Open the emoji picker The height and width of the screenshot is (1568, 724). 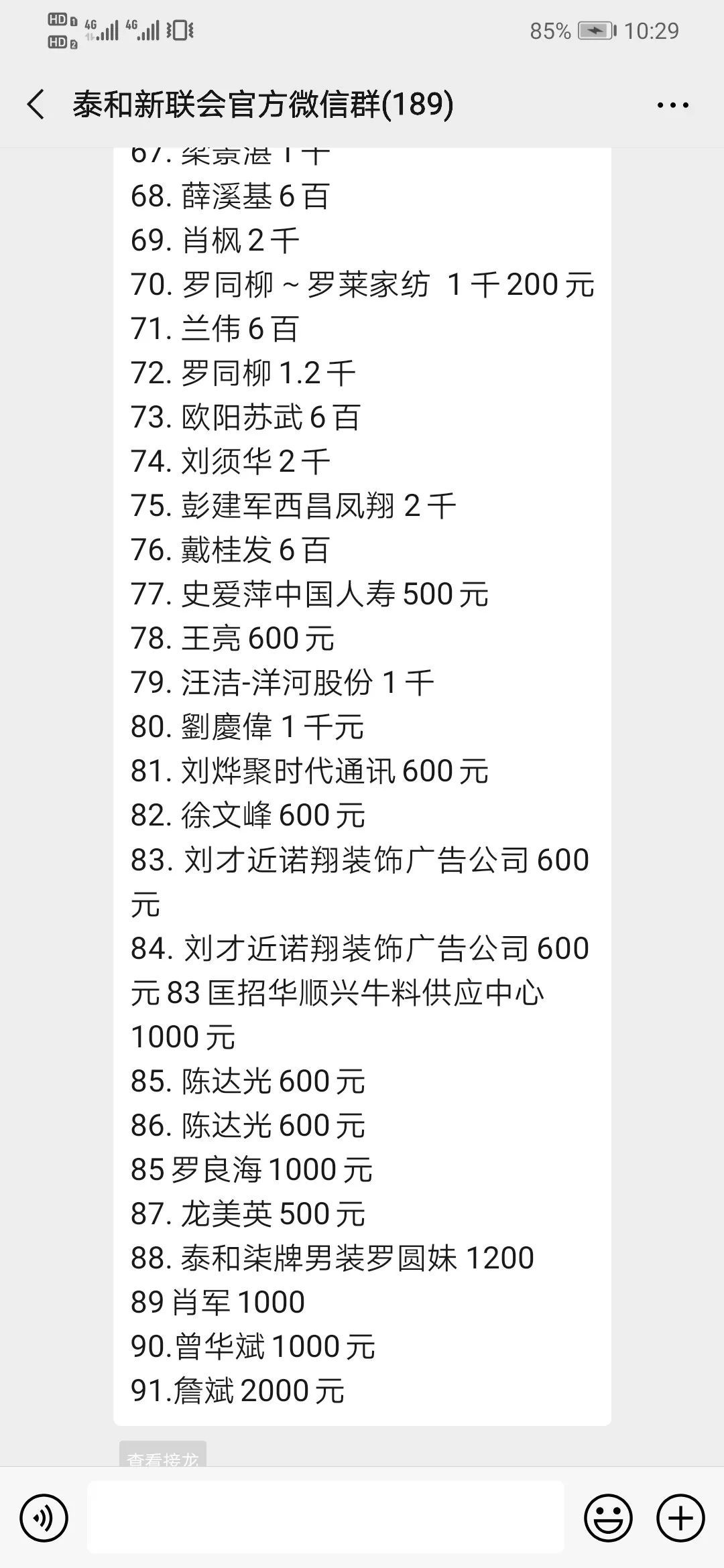pyautogui.click(x=608, y=1518)
